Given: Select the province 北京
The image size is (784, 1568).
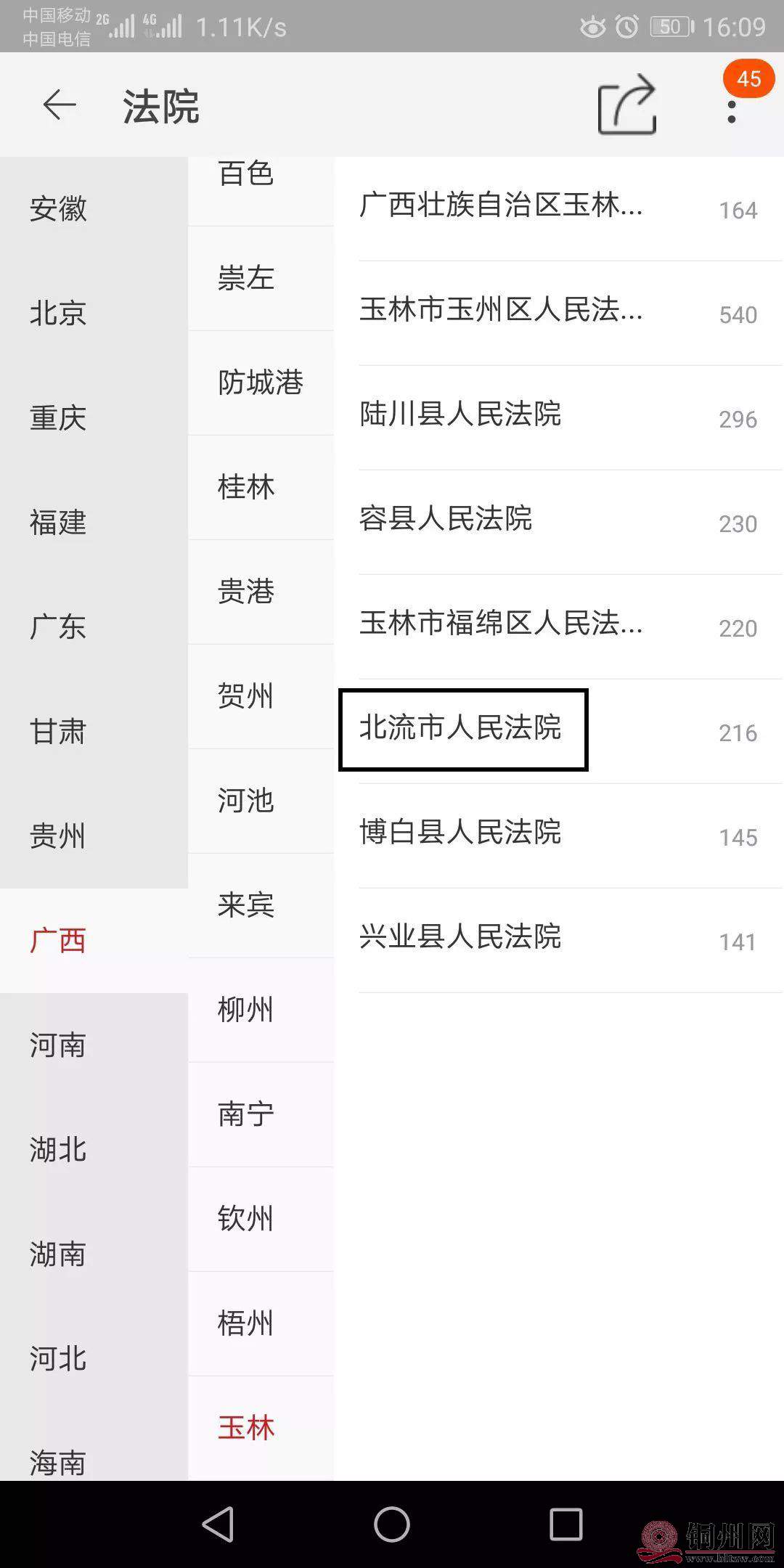Looking at the screenshot, I should [x=58, y=314].
